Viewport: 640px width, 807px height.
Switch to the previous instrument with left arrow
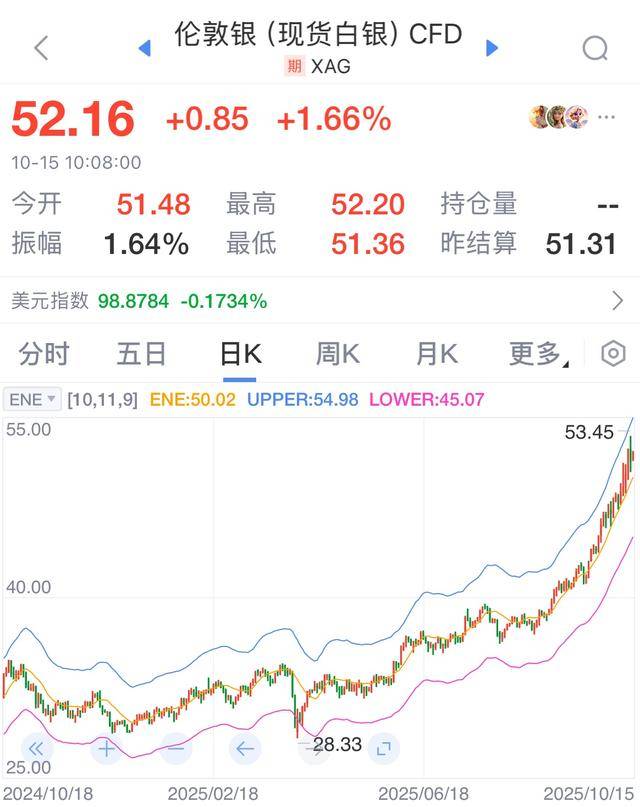(x=145, y=47)
